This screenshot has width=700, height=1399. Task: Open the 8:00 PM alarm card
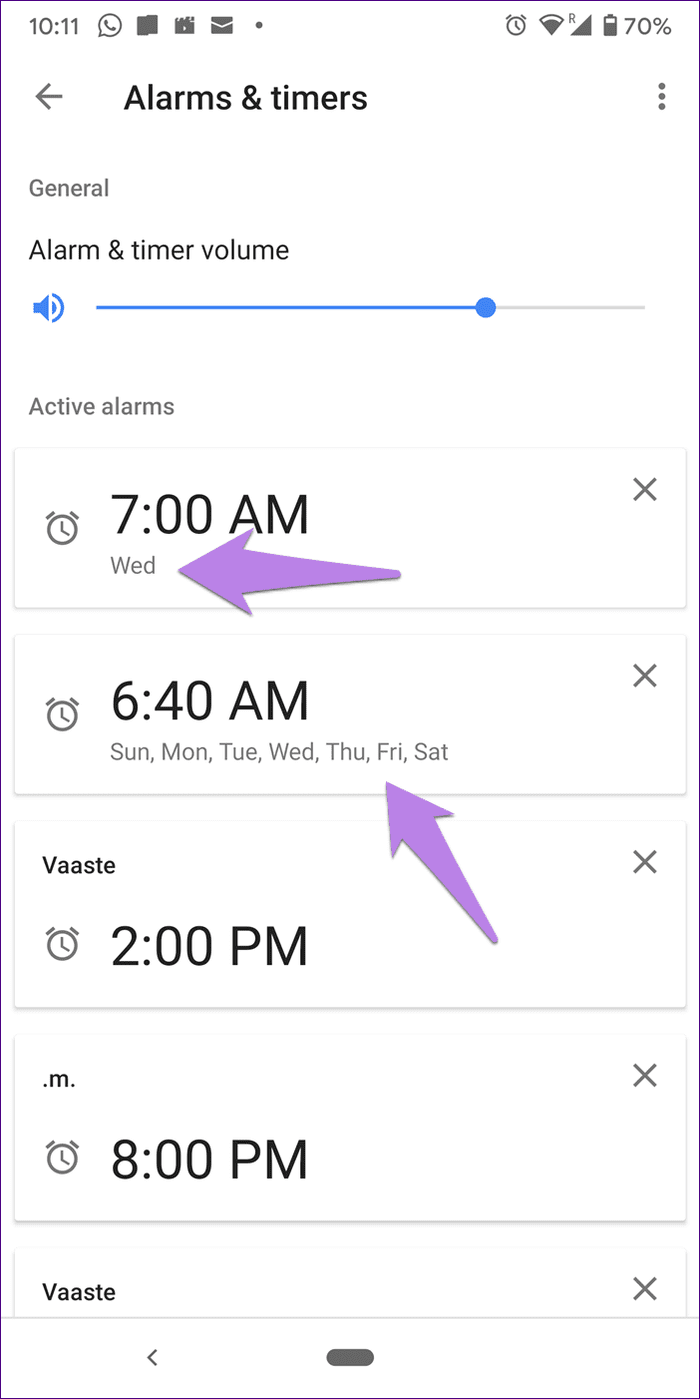pyautogui.click(x=350, y=1127)
